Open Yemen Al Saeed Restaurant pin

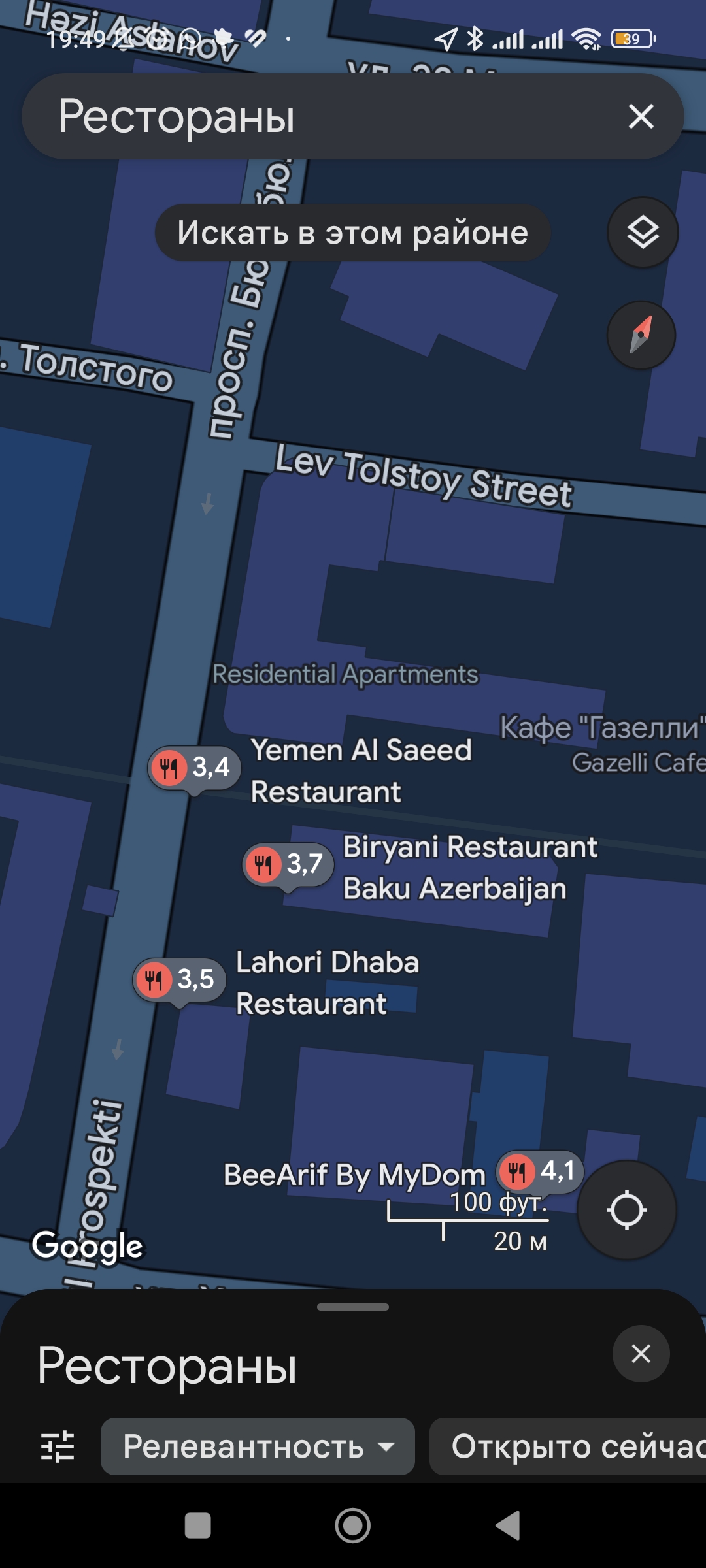tap(194, 768)
